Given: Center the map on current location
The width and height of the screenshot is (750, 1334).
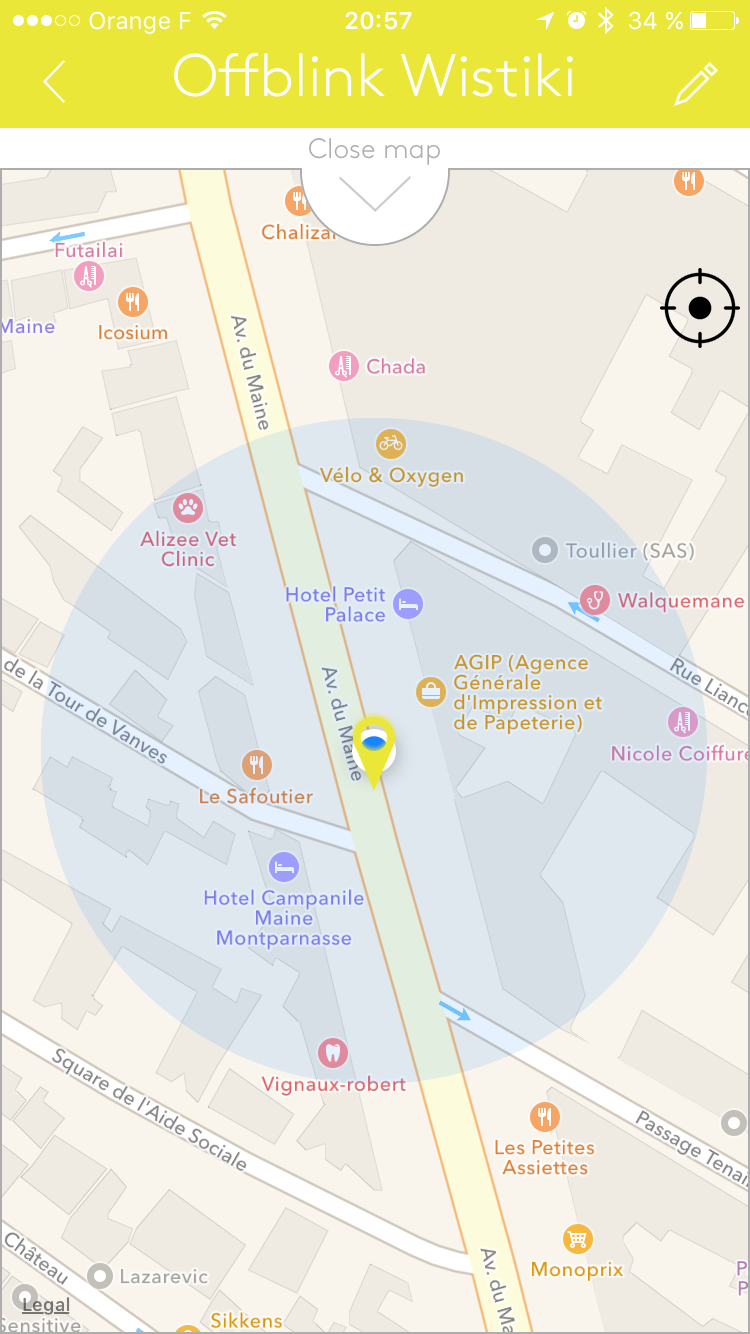Looking at the screenshot, I should (x=700, y=308).
